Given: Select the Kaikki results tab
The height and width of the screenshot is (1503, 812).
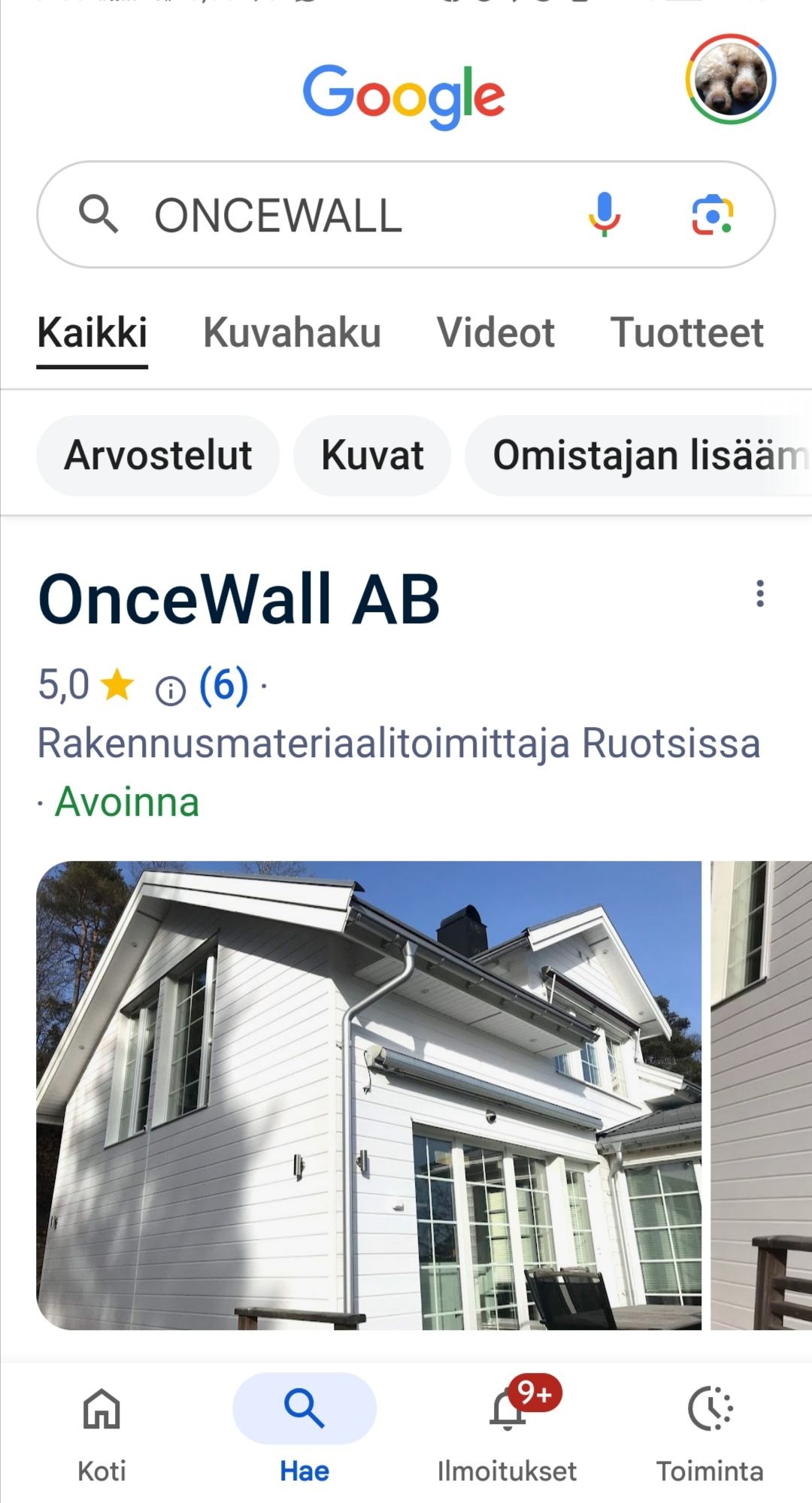Looking at the screenshot, I should [x=92, y=332].
